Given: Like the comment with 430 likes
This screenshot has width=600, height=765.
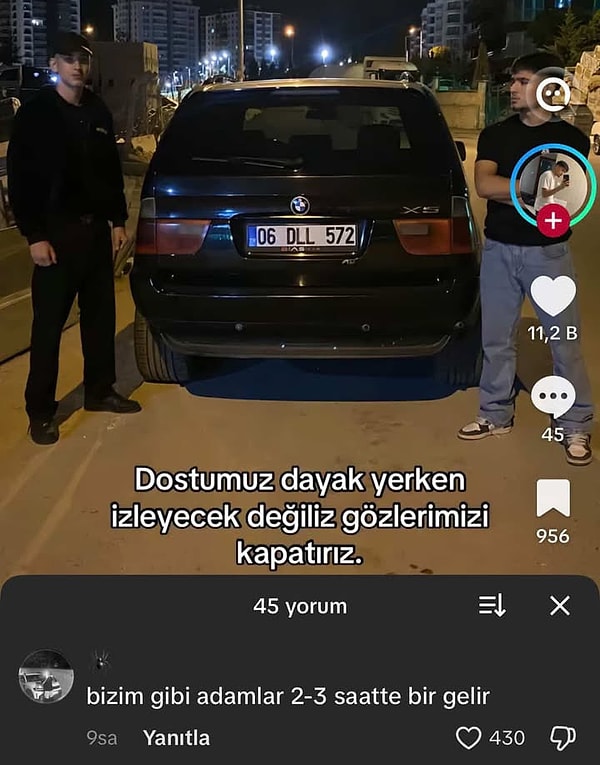Looking at the screenshot, I should pyautogui.click(x=469, y=738).
